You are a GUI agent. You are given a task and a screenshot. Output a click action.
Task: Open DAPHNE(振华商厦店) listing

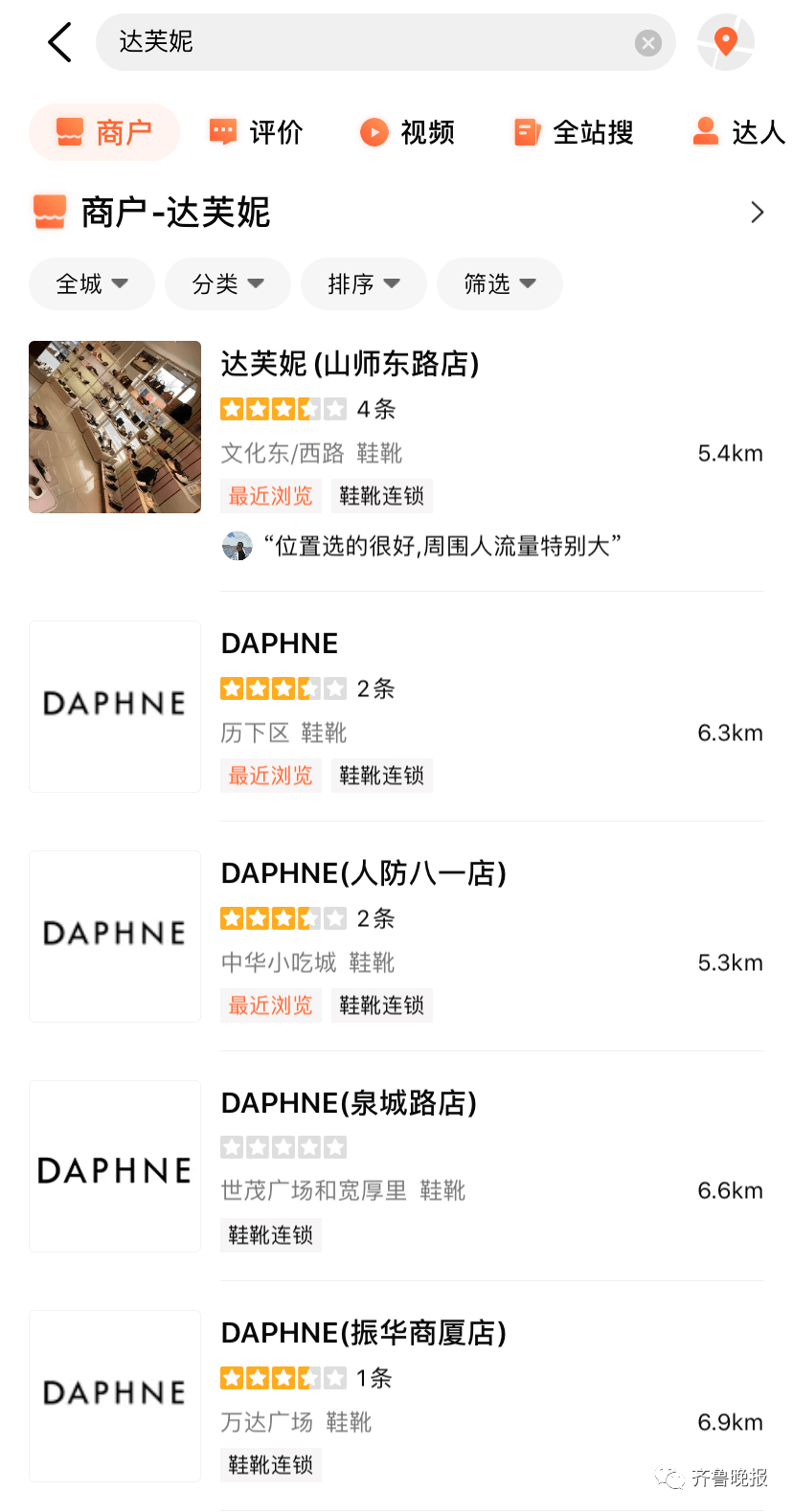tap(363, 1333)
